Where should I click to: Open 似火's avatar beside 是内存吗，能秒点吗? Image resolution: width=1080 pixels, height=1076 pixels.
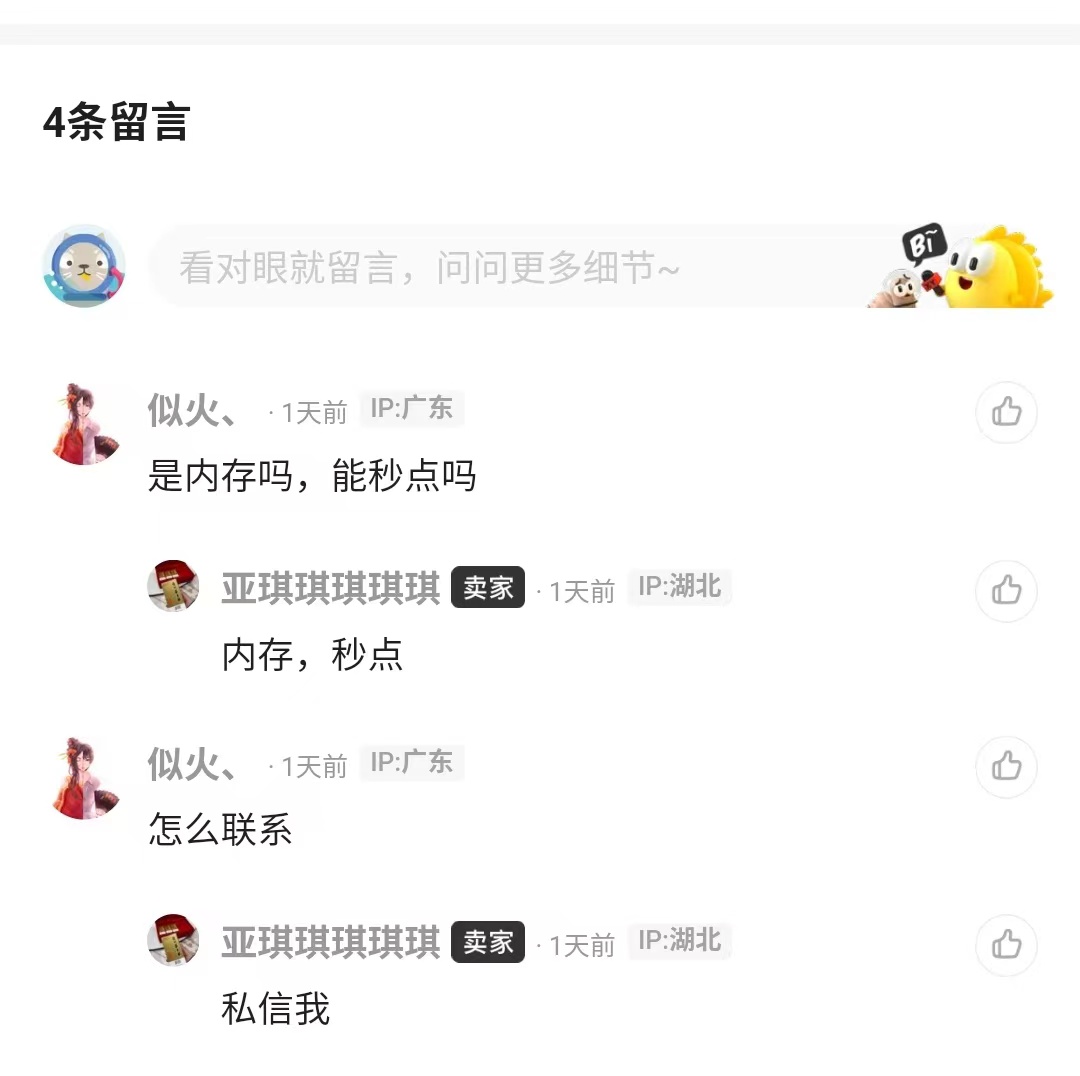[x=86, y=424]
